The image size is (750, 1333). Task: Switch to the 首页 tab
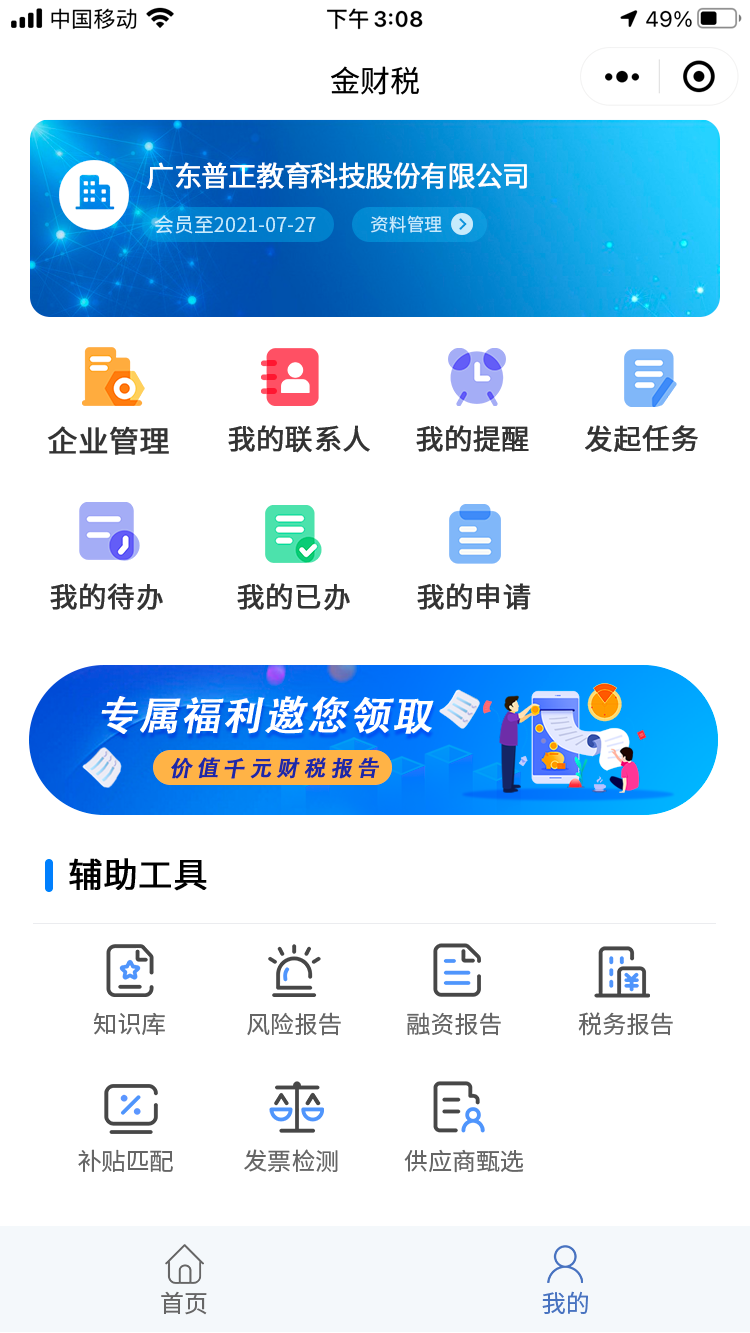[185, 1279]
